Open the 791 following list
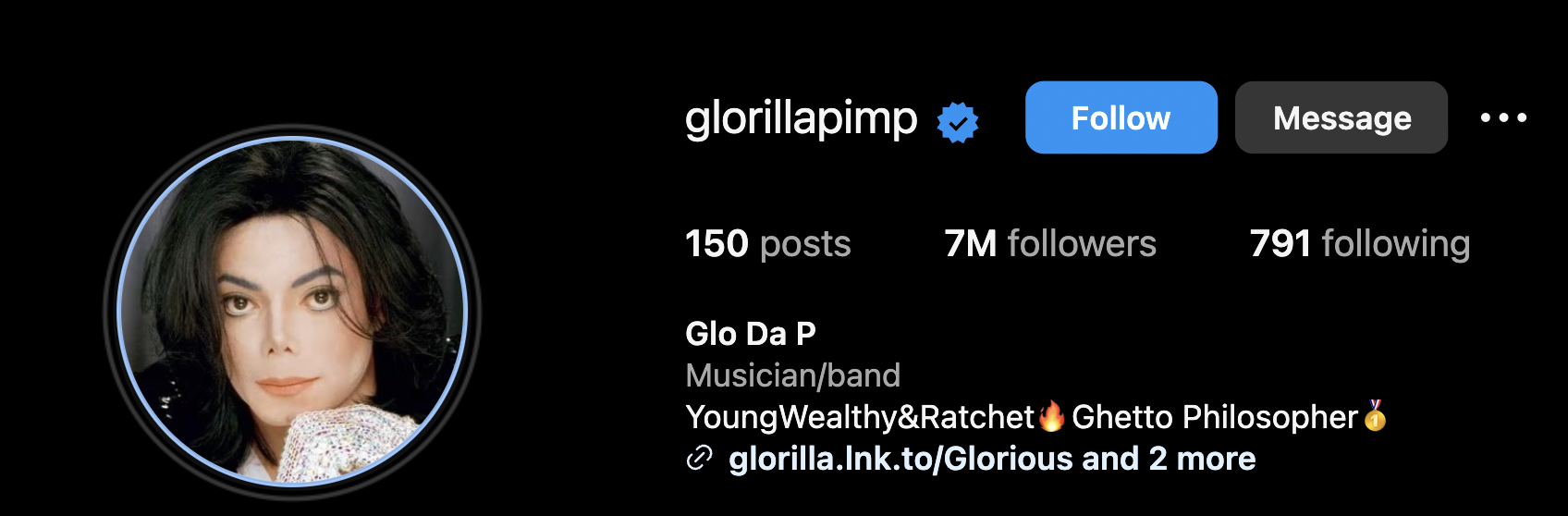Viewport: 1568px width, 516px height. pyautogui.click(x=1359, y=244)
